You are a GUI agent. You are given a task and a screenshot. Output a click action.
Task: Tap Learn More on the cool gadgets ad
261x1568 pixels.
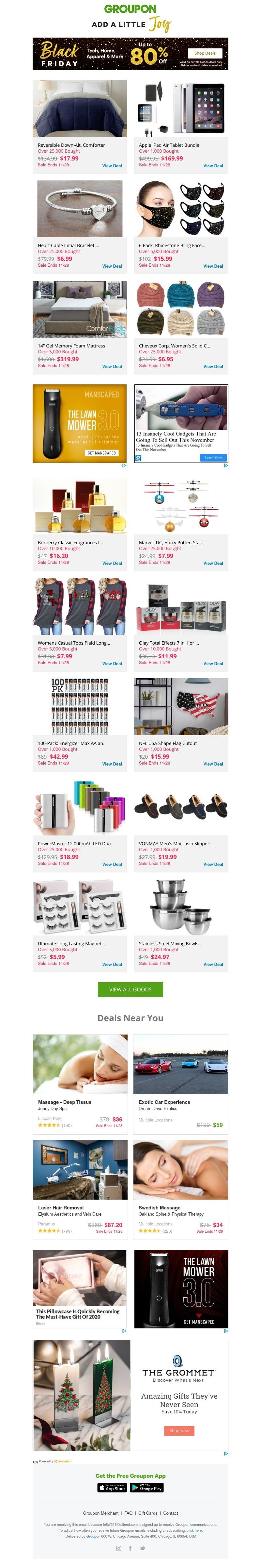click(x=213, y=458)
